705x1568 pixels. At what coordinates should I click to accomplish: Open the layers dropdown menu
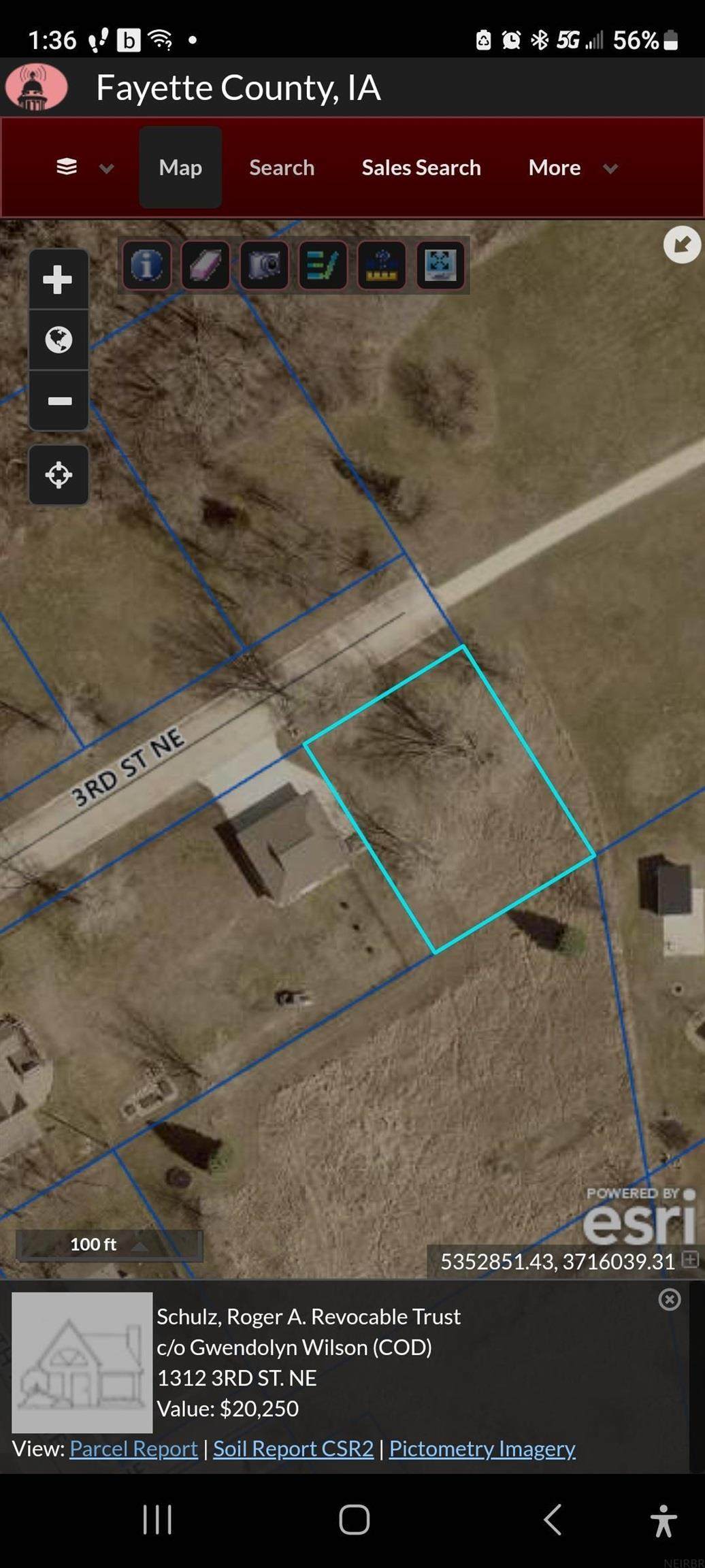pyautogui.click(x=84, y=167)
